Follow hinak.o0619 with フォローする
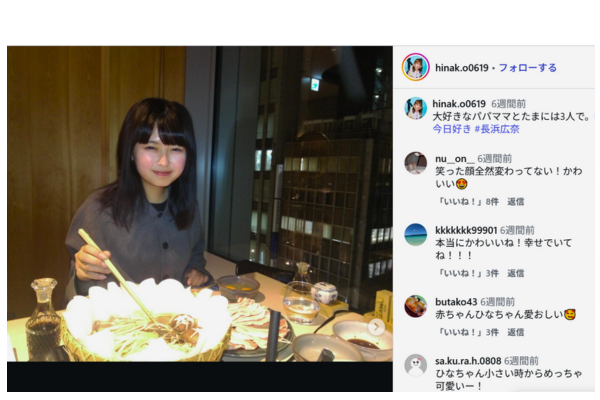The width and height of the screenshot is (600, 400). (528, 68)
